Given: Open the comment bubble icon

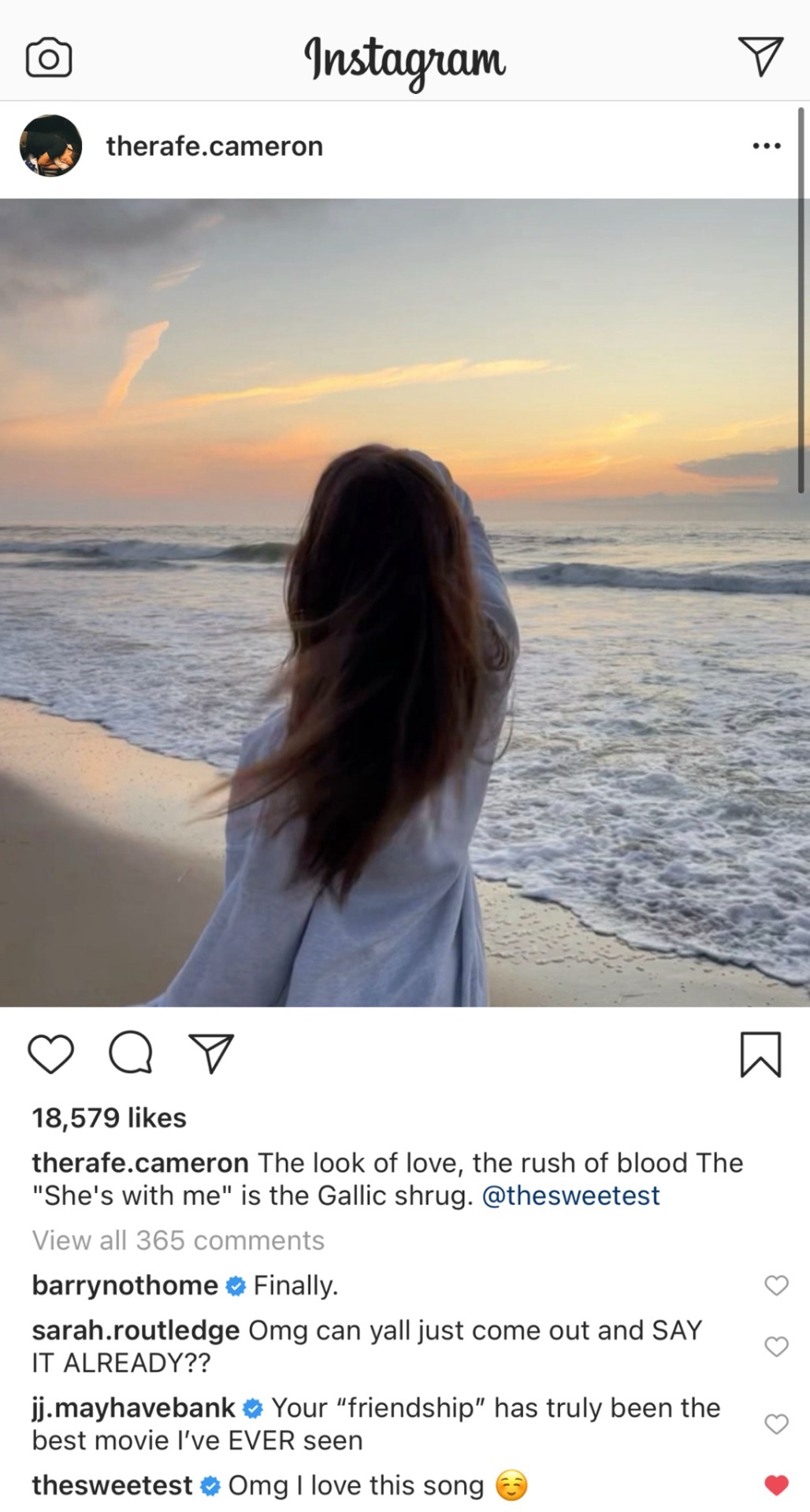Looking at the screenshot, I should tap(131, 1054).
